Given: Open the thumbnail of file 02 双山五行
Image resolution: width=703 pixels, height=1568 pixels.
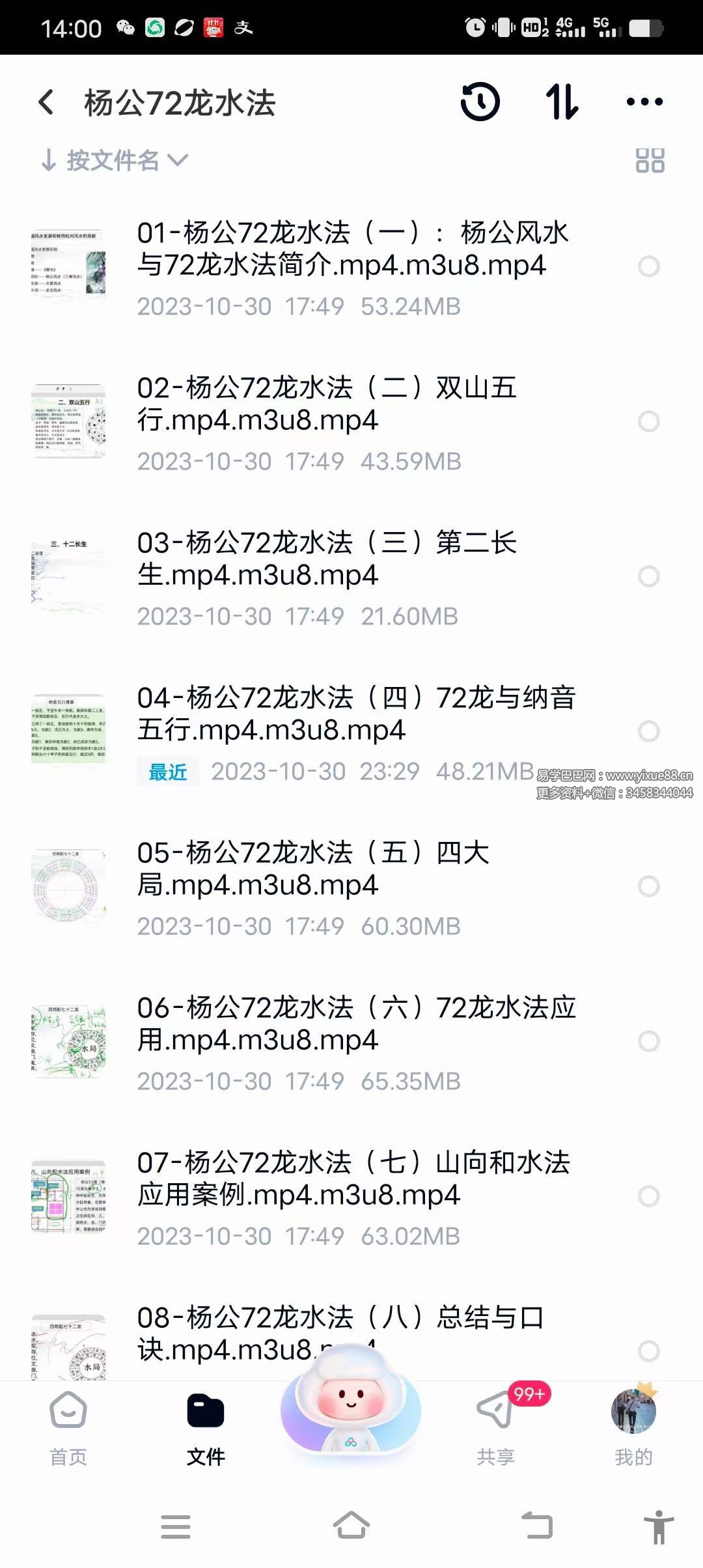Looking at the screenshot, I should click(69, 420).
